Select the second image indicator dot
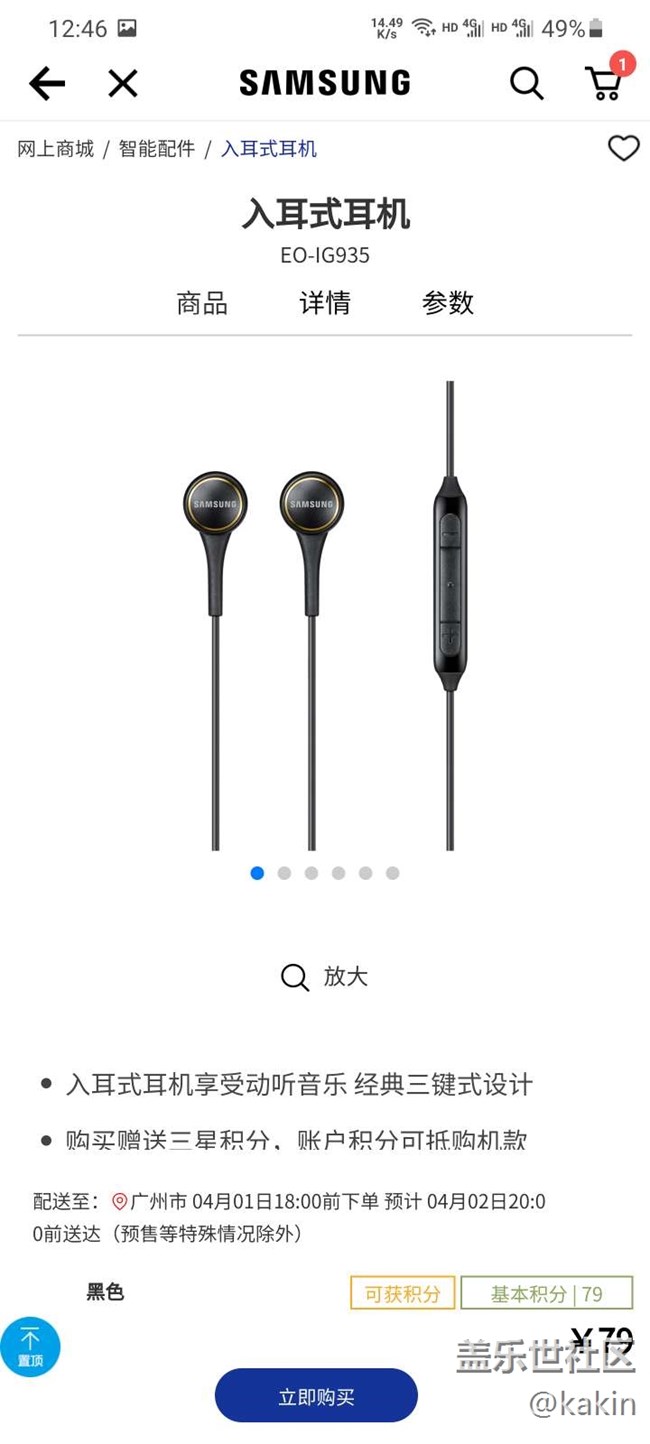Screen dimensions: 650x1444 tap(284, 873)
